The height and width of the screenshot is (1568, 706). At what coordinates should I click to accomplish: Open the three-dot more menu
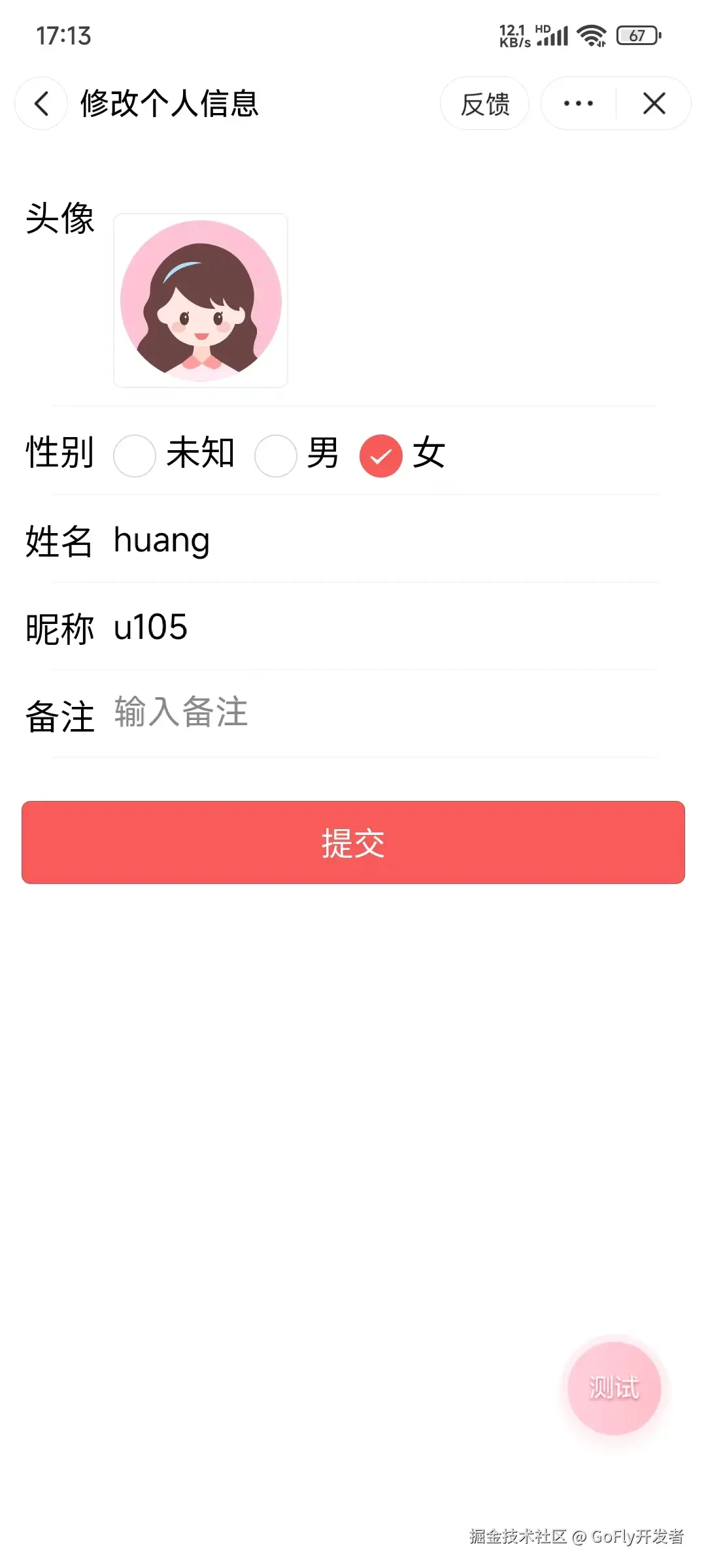click(579, 104)
